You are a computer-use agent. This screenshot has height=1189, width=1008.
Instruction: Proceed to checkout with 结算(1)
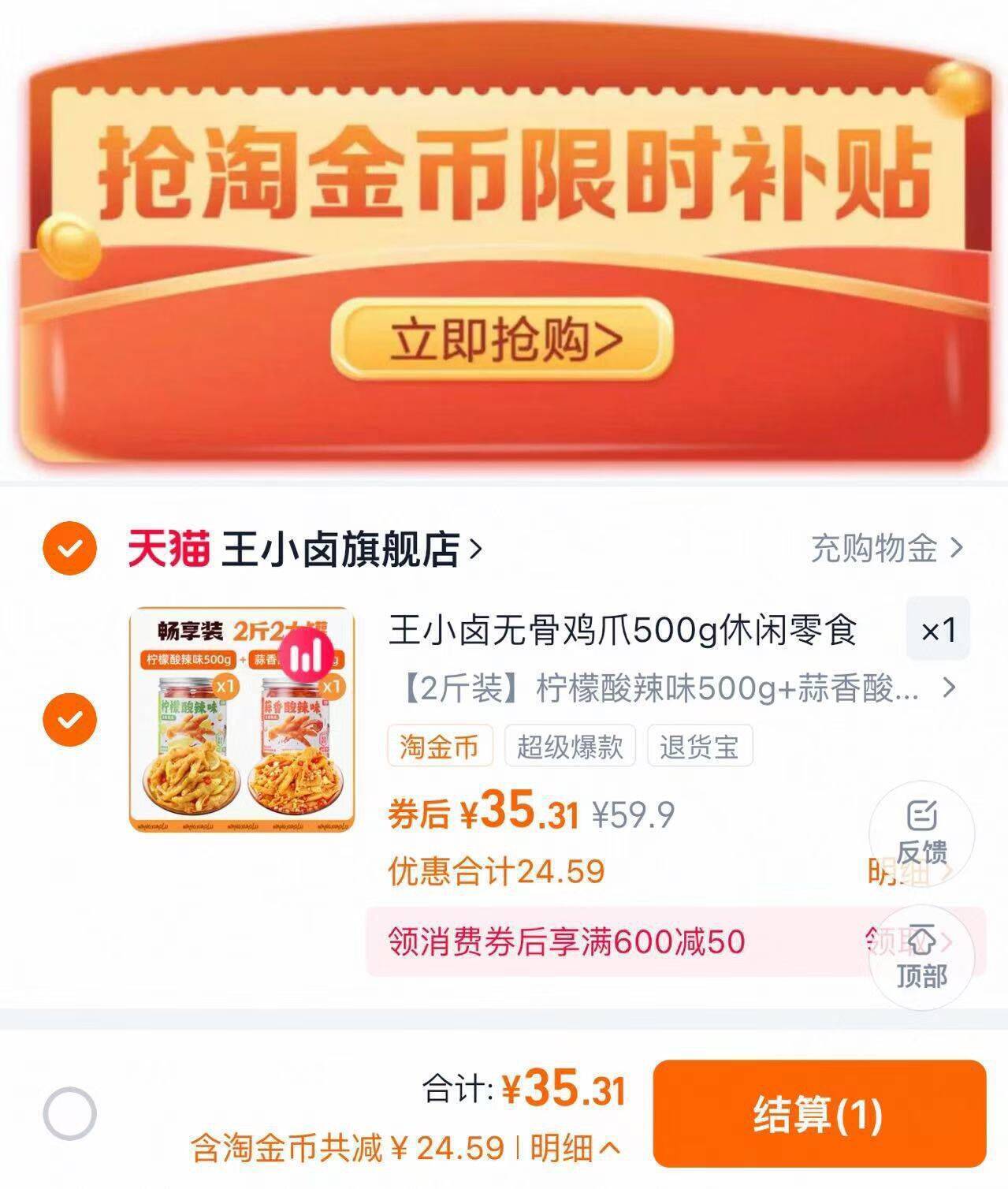click(x=818, y=1114)
